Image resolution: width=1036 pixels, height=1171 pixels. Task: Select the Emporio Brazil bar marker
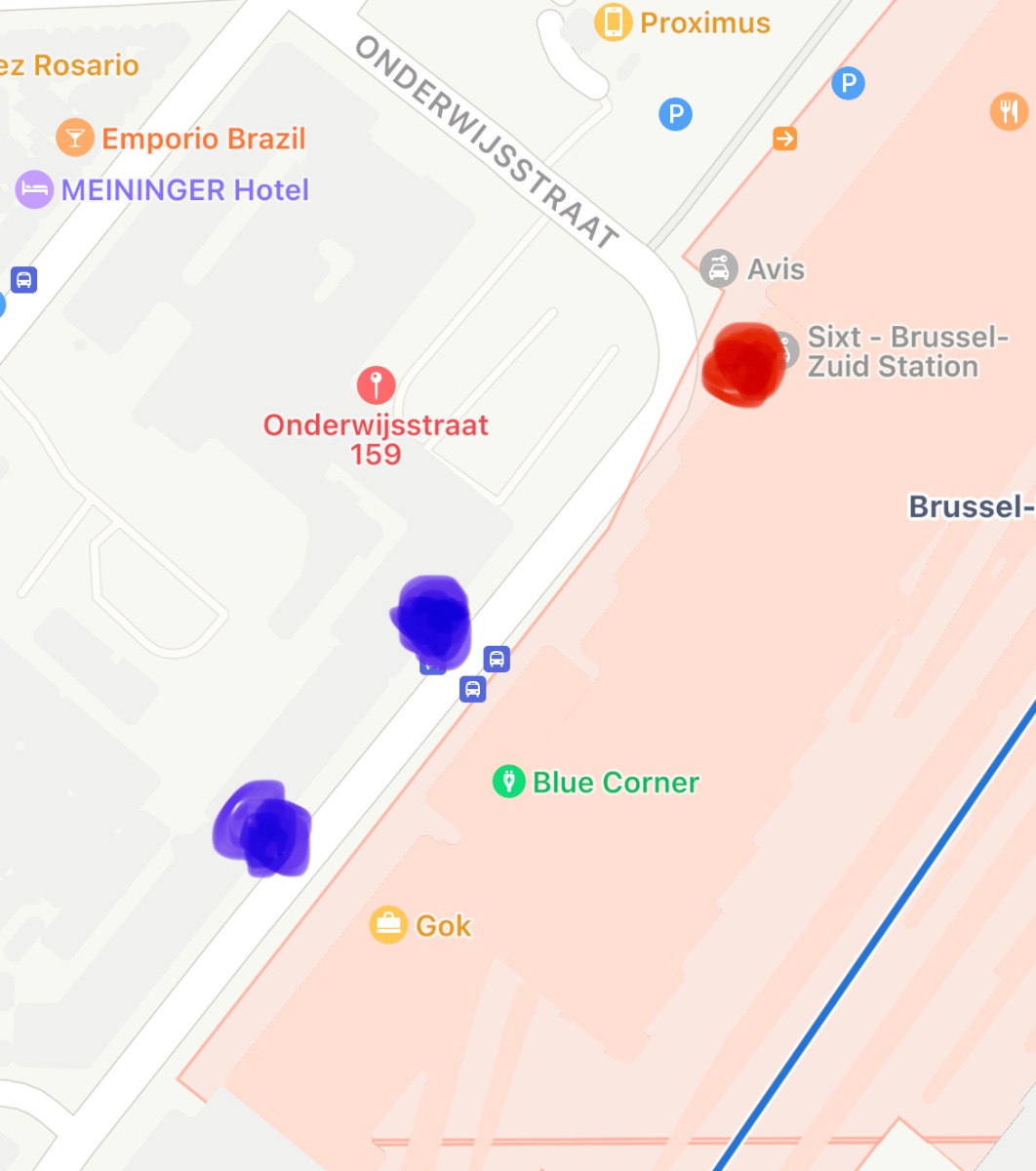click(74, 138)
